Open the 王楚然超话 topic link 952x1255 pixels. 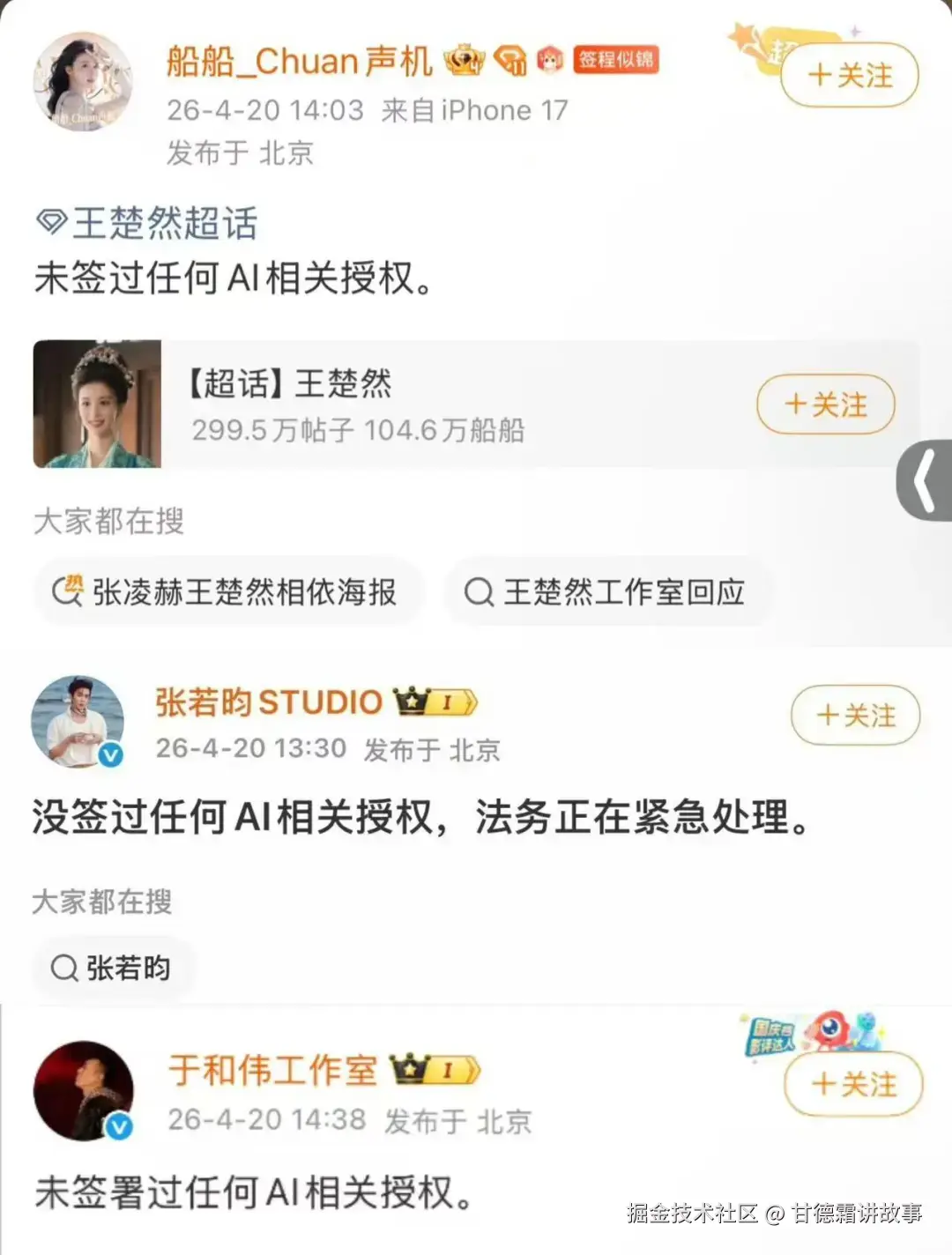[148, 223]
